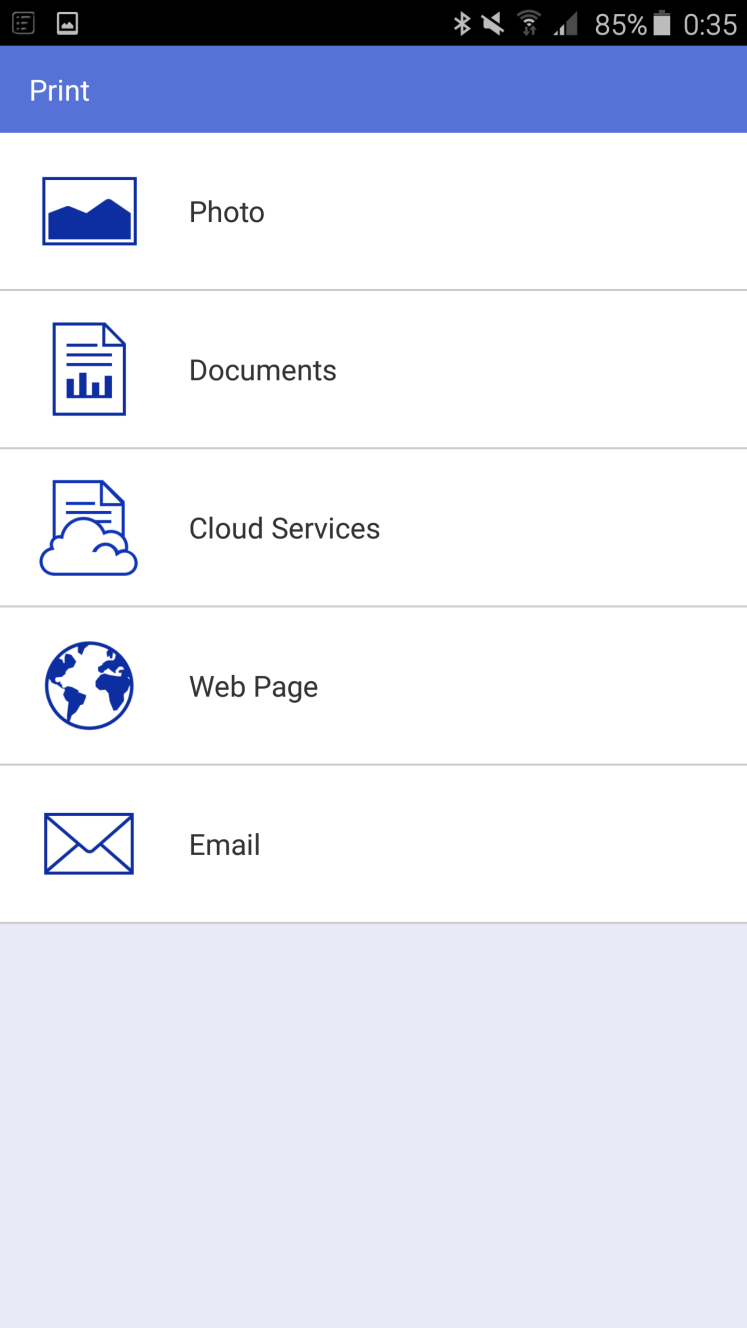Select Documents to print
747x1328 pixels.
(373, 370)
